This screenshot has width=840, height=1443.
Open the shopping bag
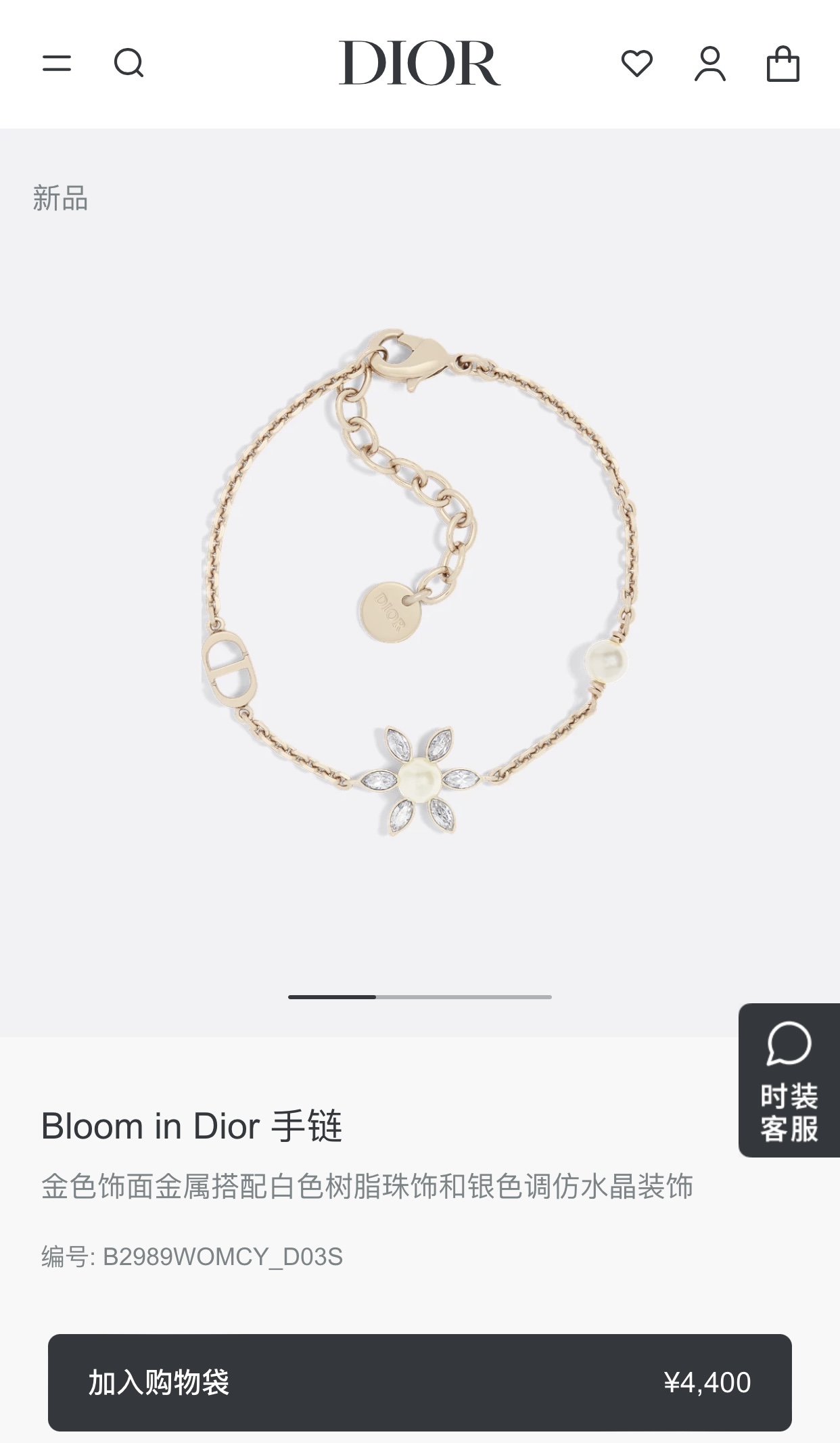(783, 64)
